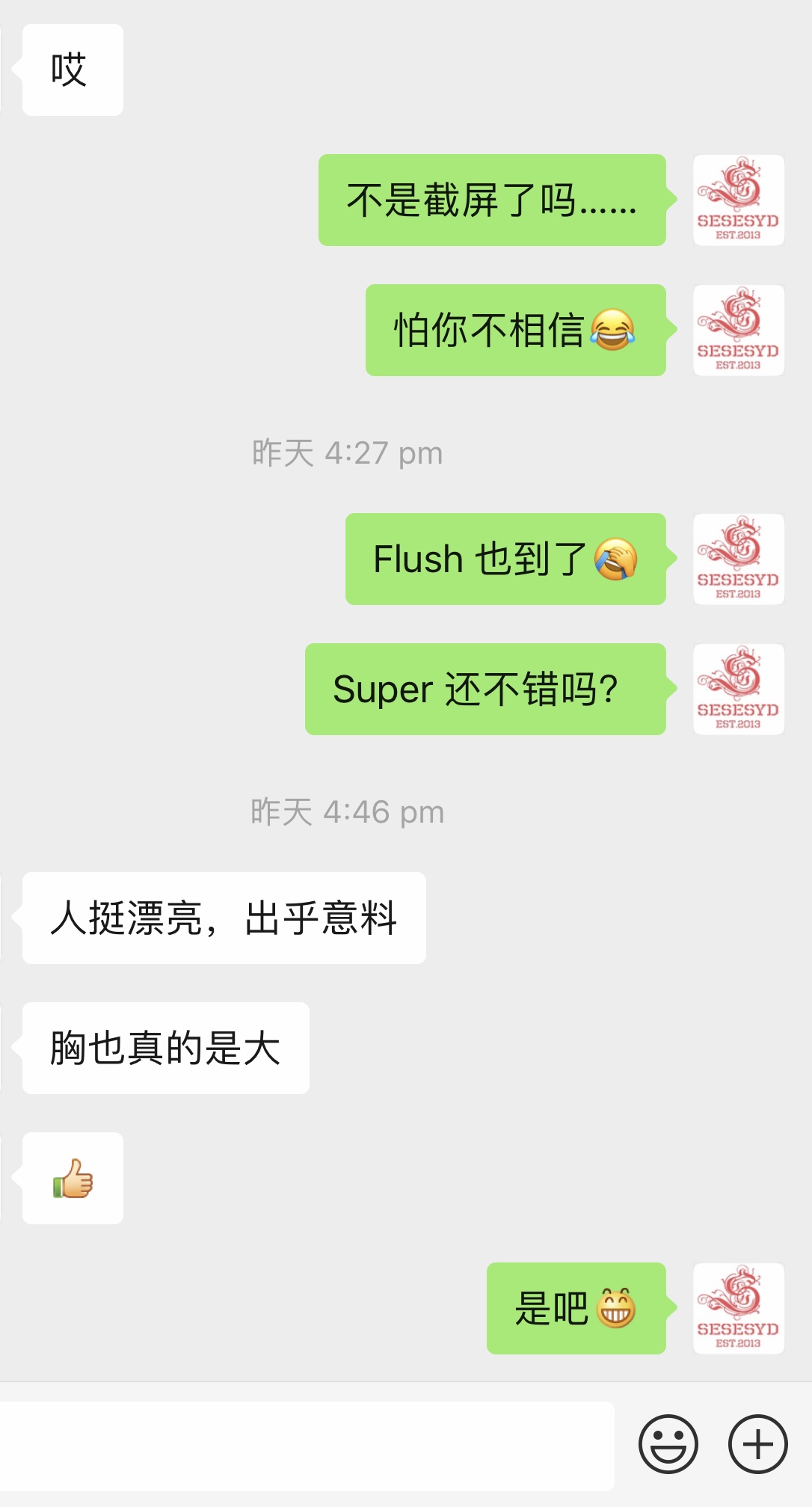
Task: Open the plus attachments menu
Action: tap(757, 1444)
